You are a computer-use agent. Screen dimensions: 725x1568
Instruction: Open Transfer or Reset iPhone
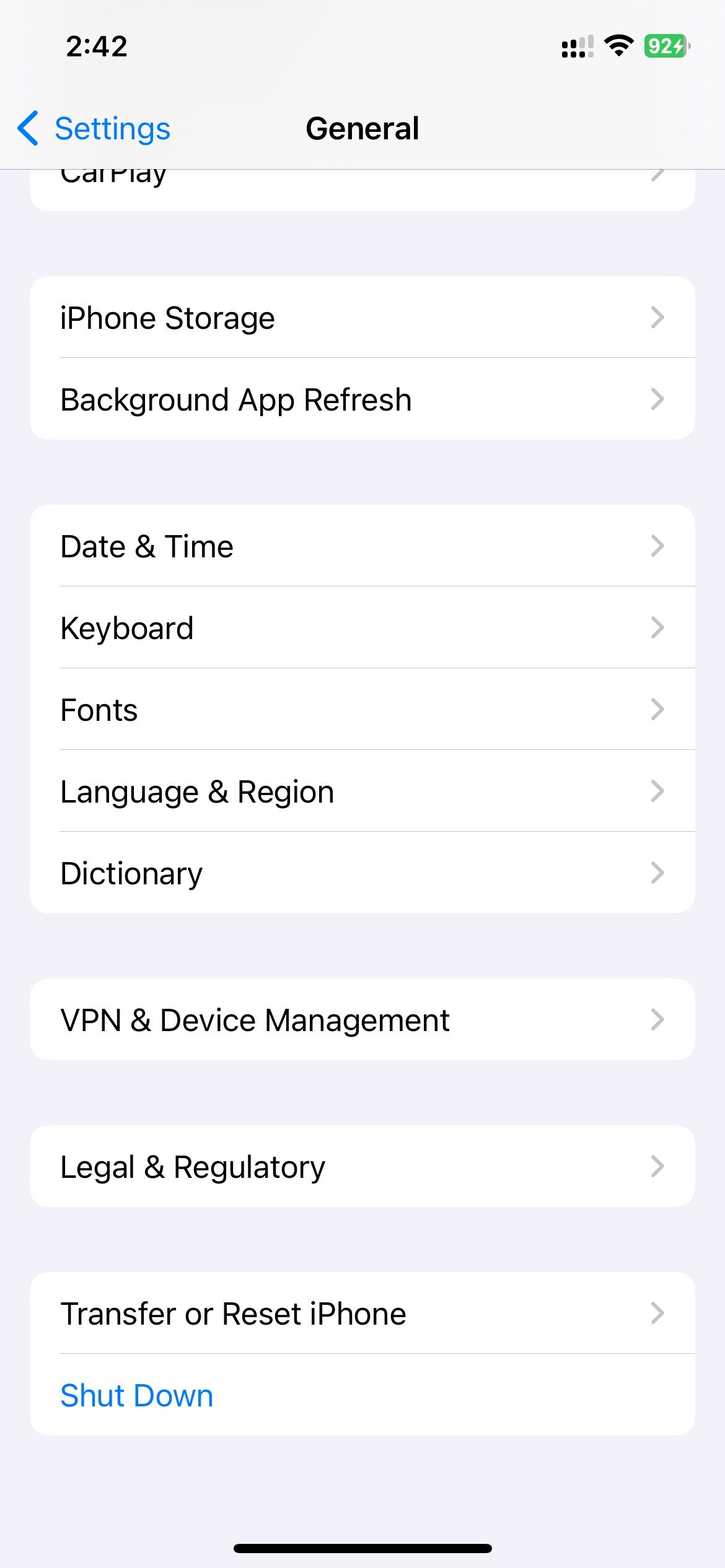pyautogui.click(x=362, y=1313)
